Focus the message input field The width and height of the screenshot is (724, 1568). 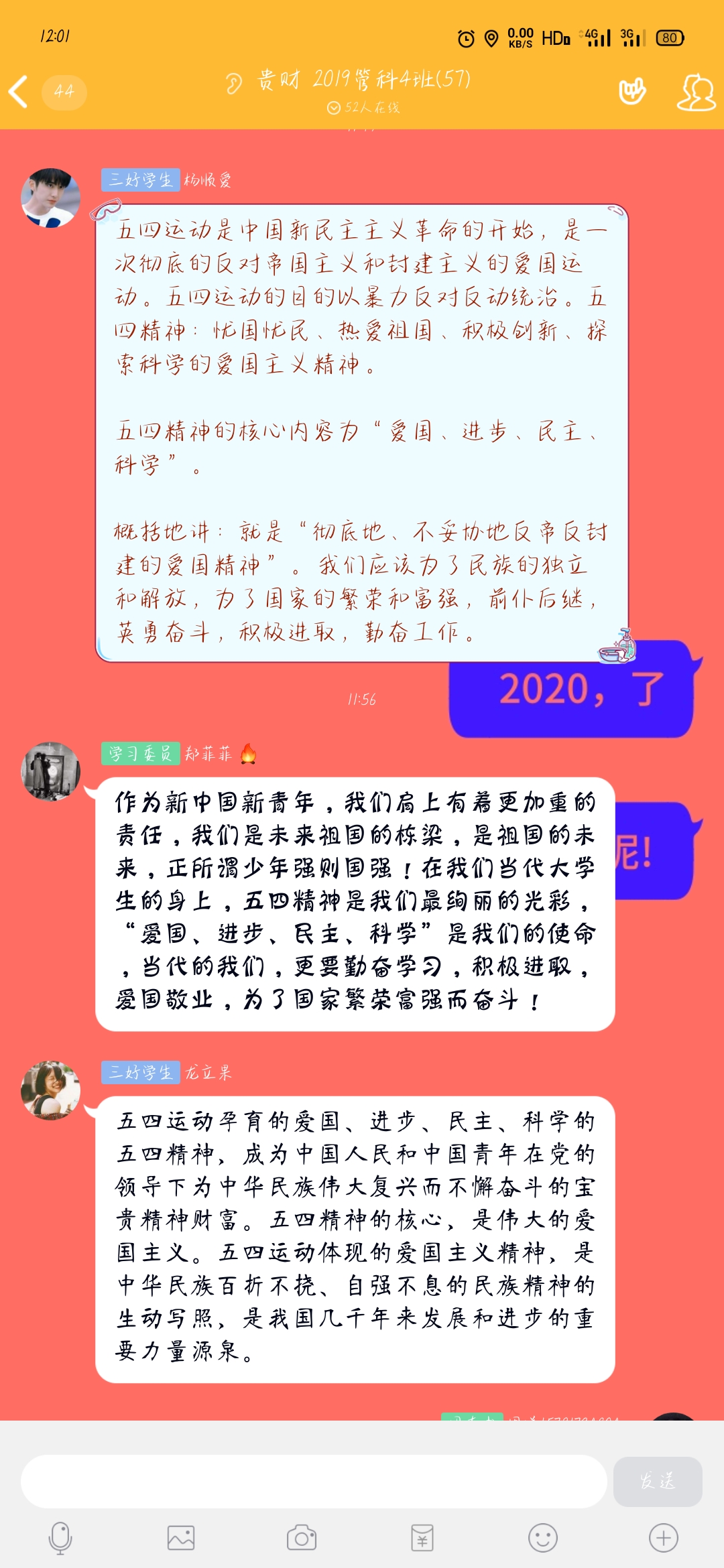(x=314, y=1481)
